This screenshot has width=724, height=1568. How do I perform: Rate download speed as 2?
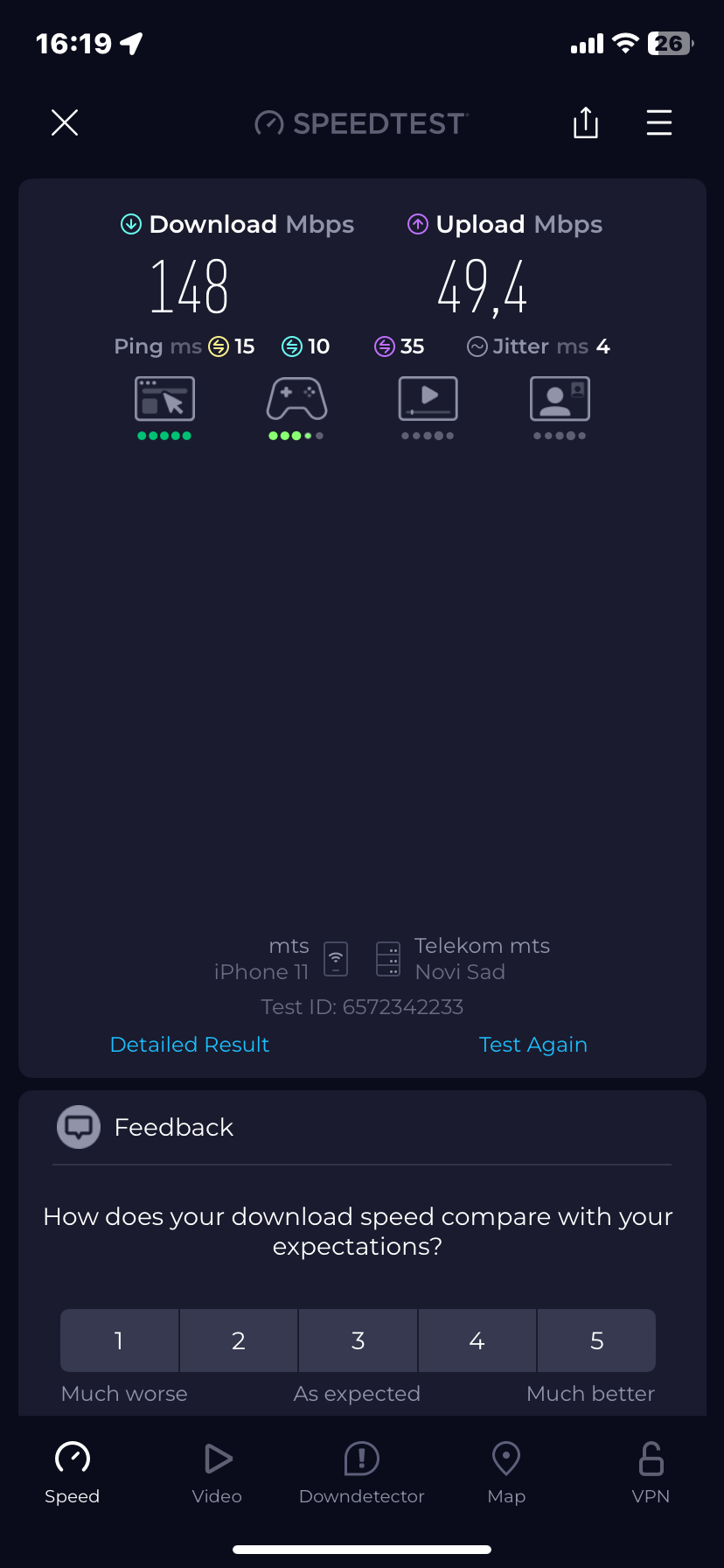239,1340
